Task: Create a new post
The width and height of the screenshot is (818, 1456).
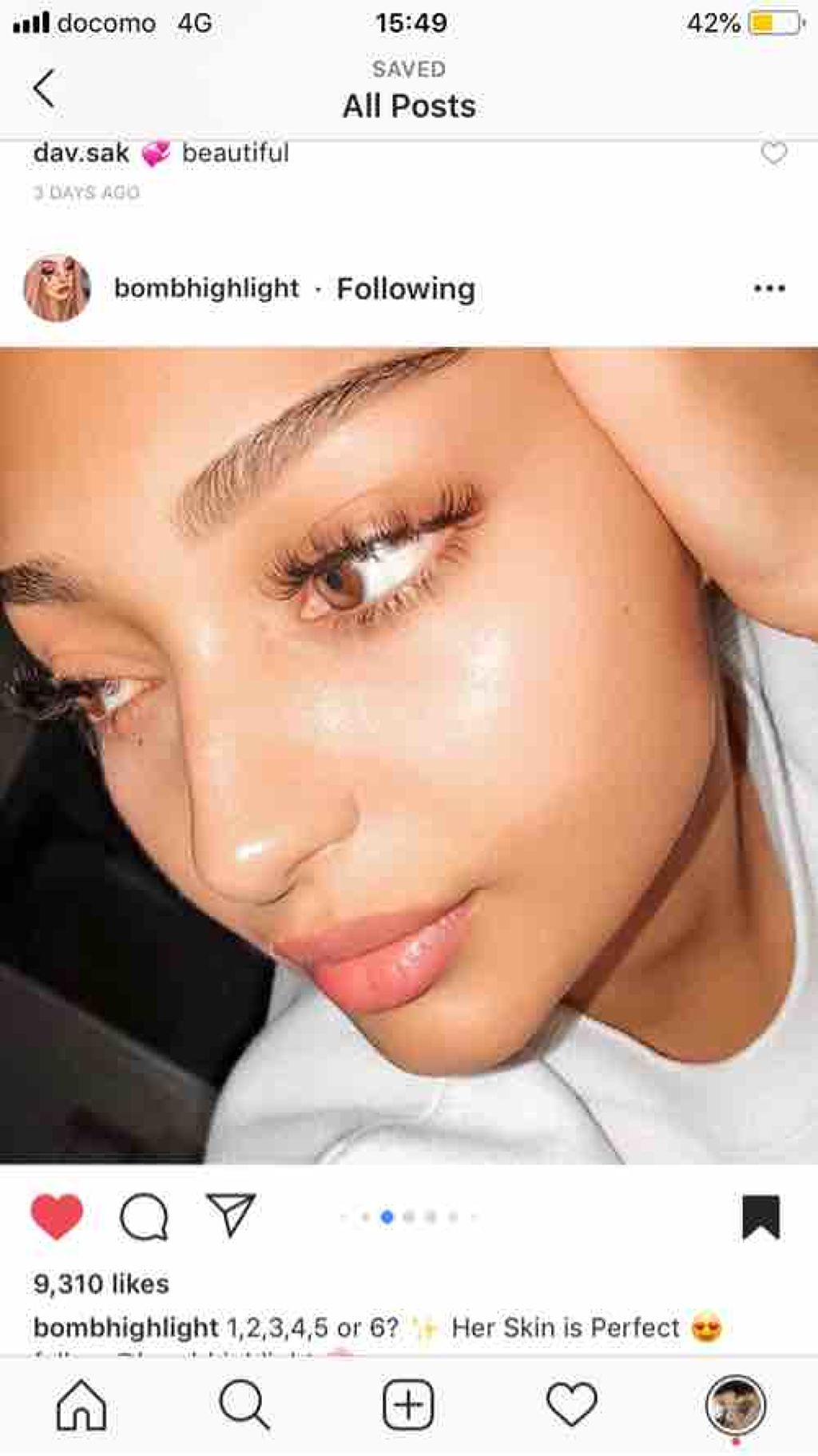Action: pos(408,1405)
